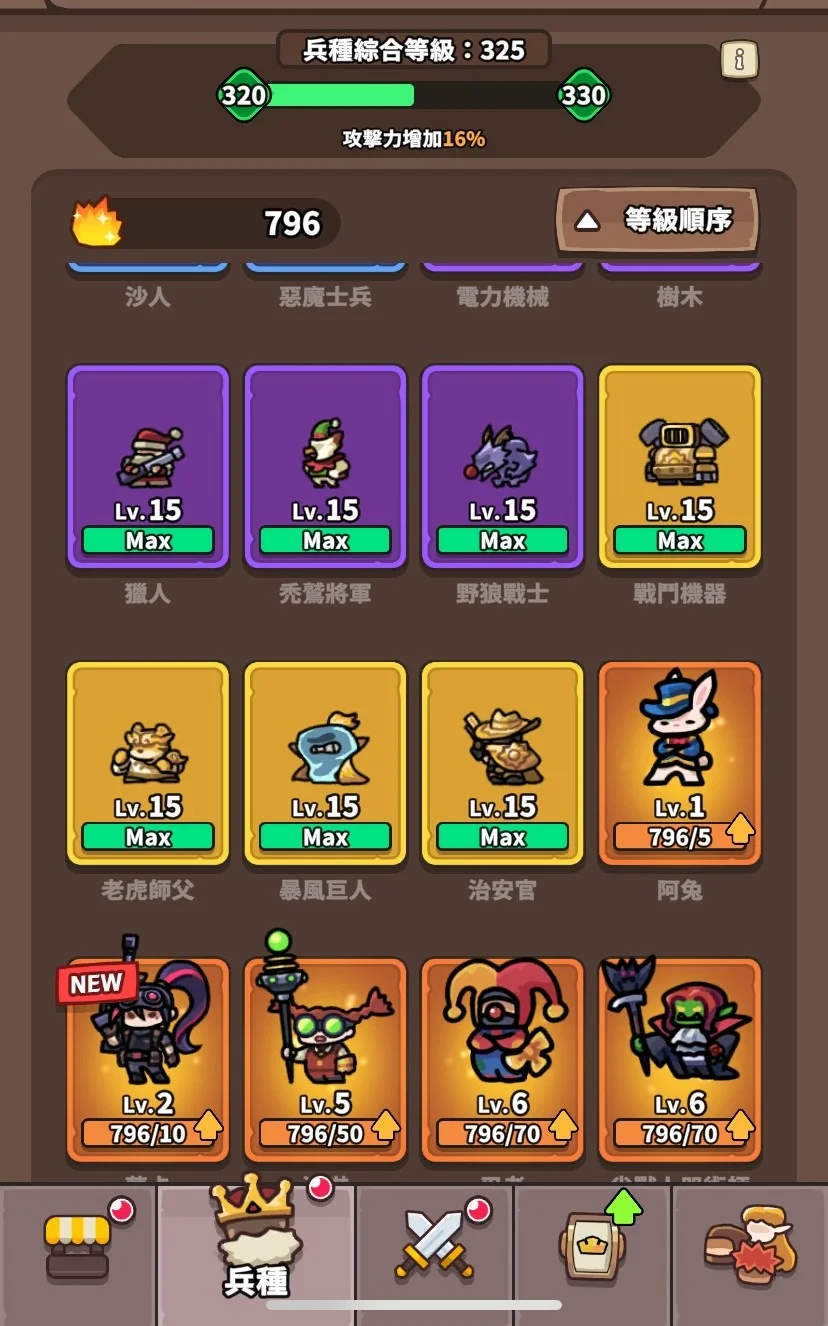Open the 治安官 unit card
This screenshot has width=828, height=1326.
[502, 763]
